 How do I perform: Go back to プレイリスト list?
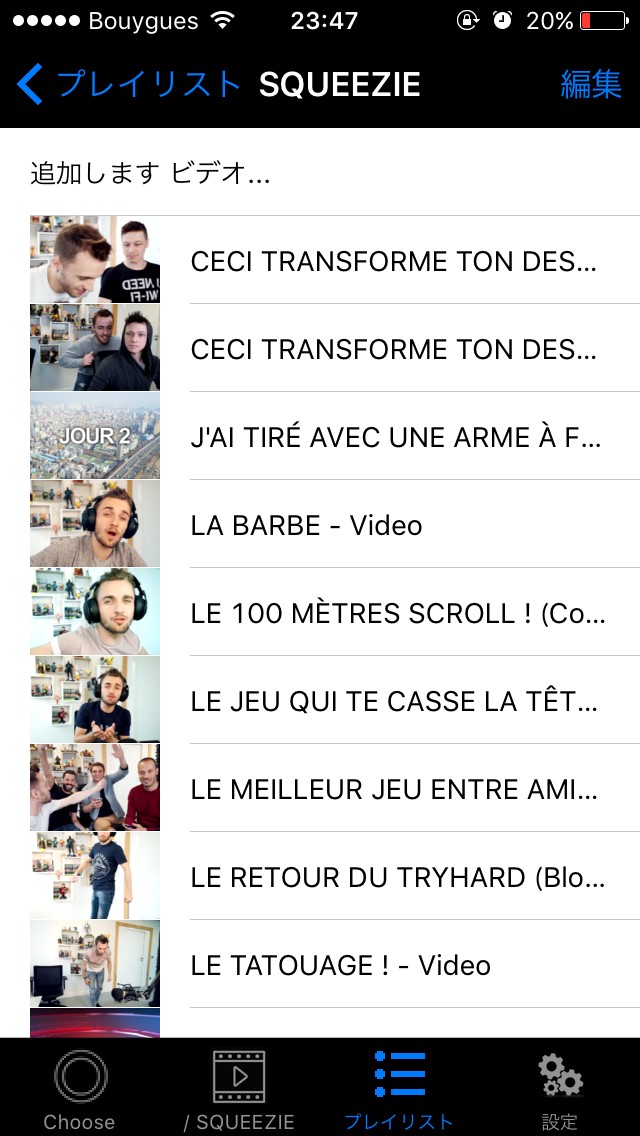pyautogui.click(x=128, y=85)
